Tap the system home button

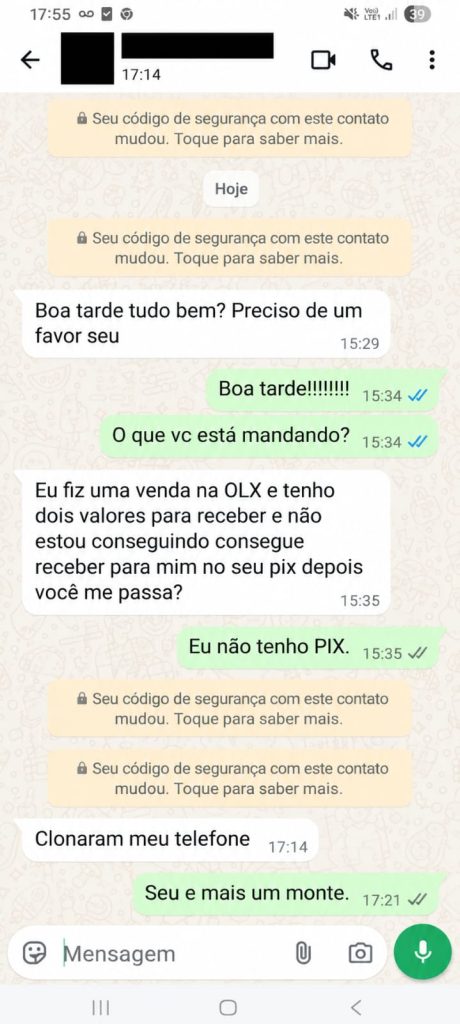tap(228, 1007)
